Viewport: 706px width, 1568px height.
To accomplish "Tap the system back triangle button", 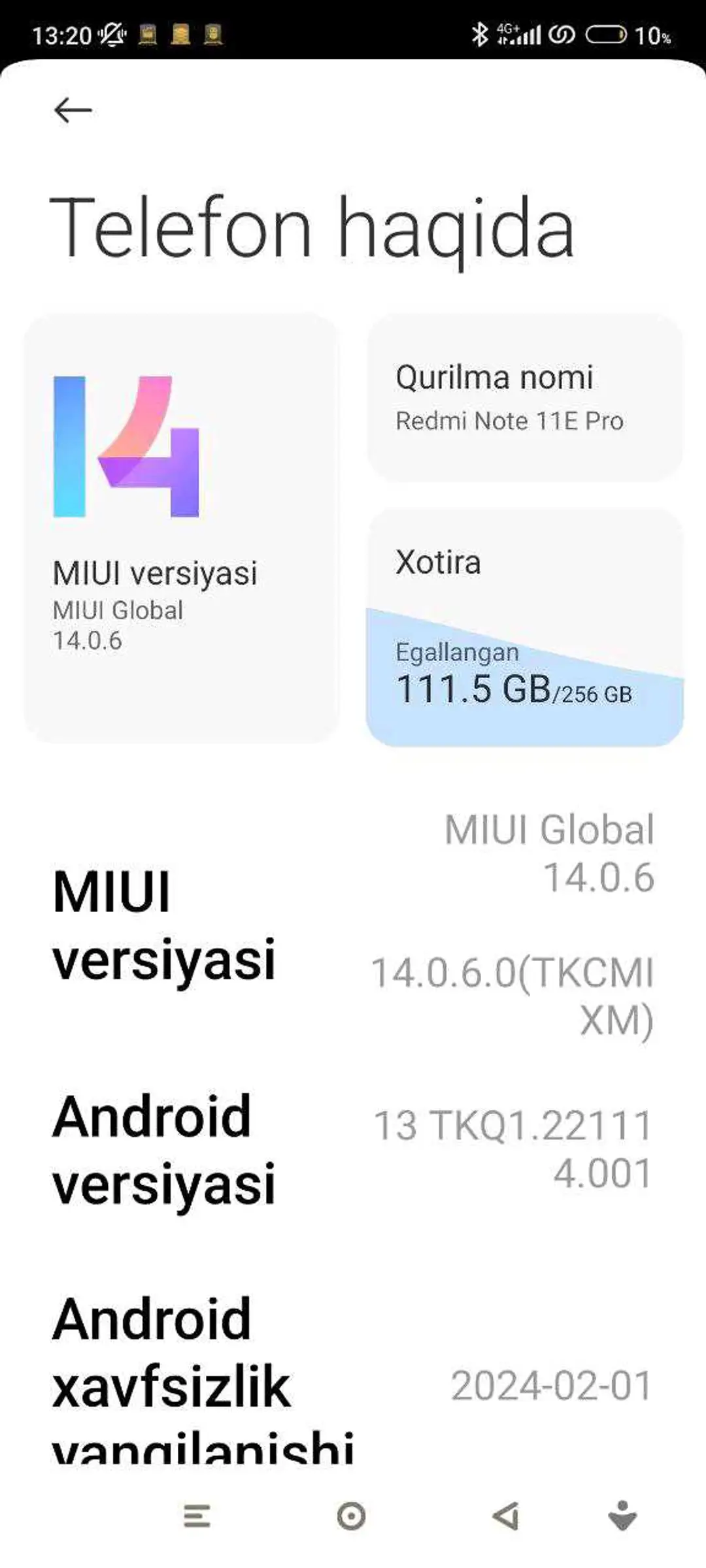I will click(x=505, y=1516).
